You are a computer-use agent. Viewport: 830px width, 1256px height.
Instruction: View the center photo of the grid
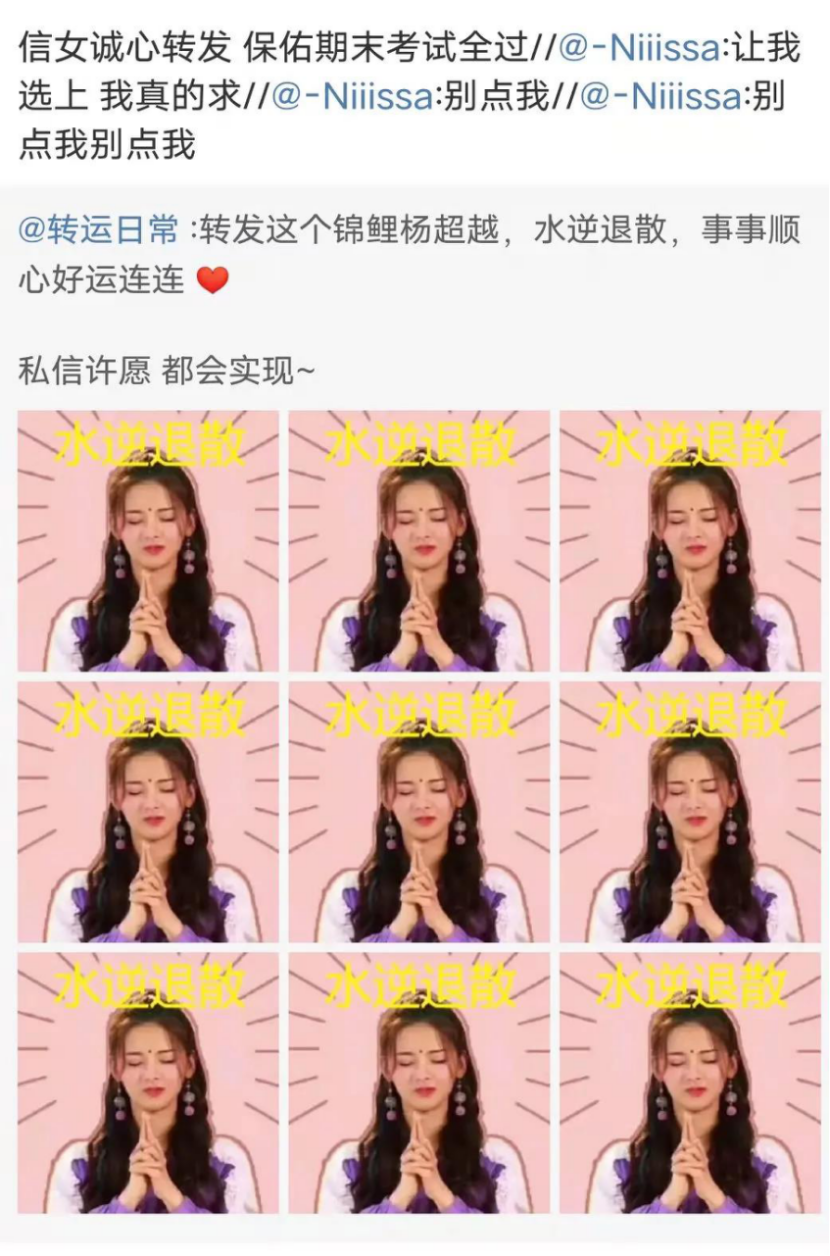(x=419, y=812)
